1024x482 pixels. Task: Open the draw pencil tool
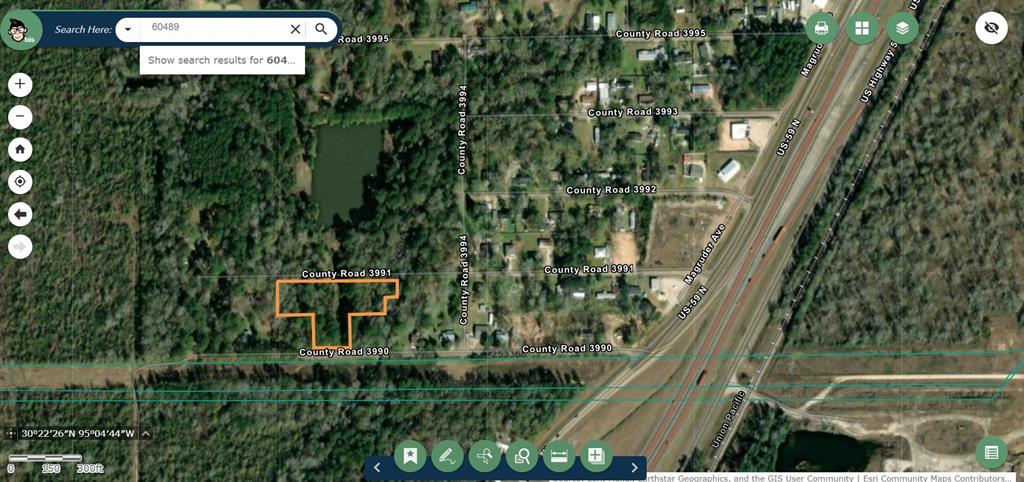(447, 456)
